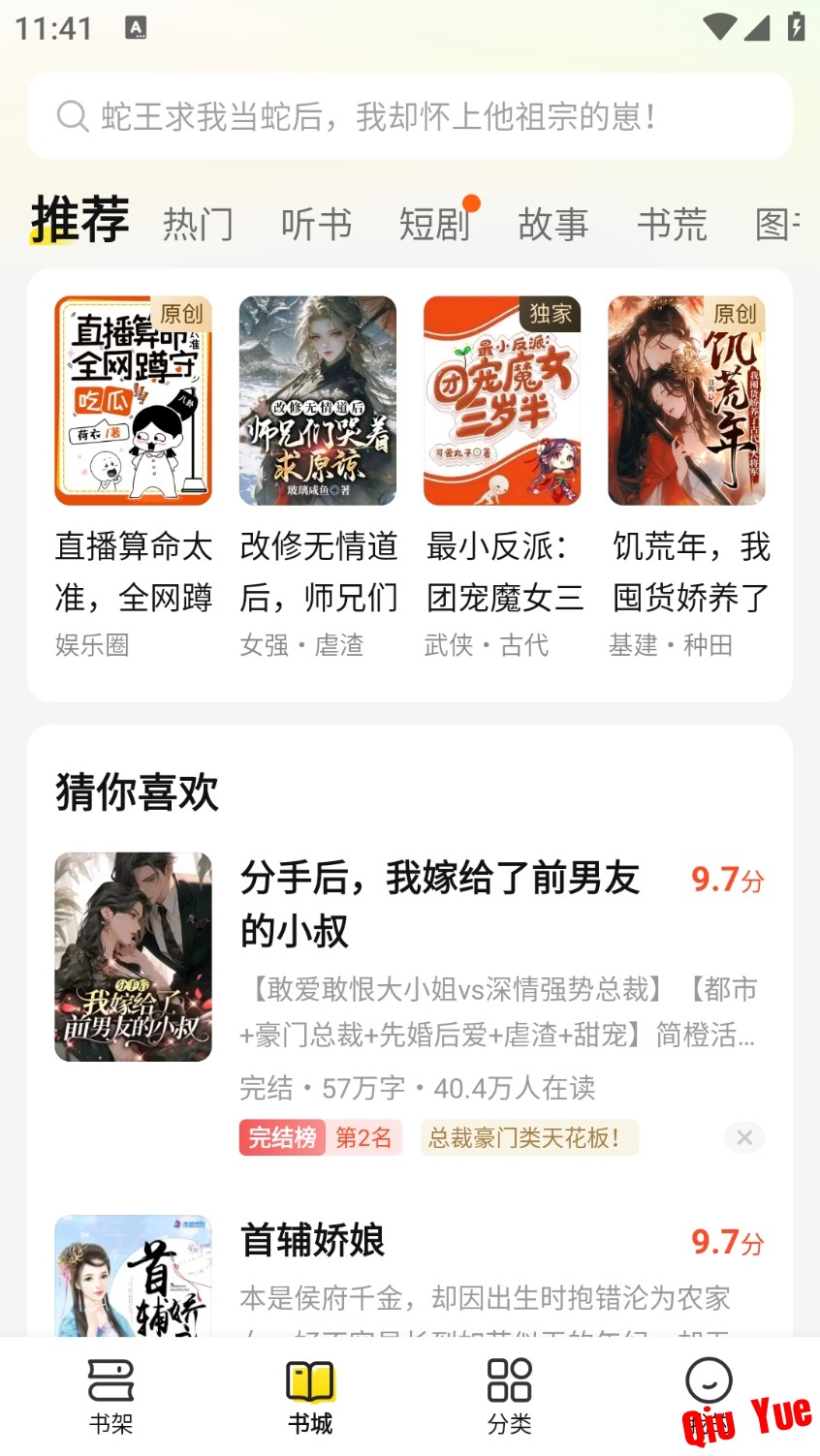The image size is (820, 1456).
Task: Switch to the 听书 tab
Action: tap(316, 224)
